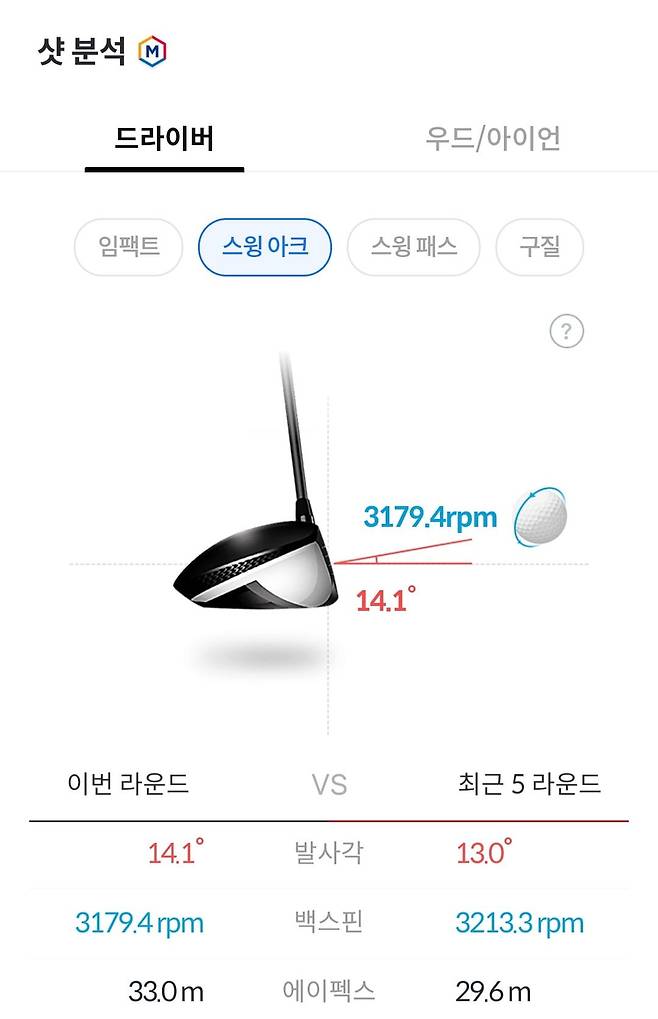Switch to the 드라이버 tab

click(x=164, y=138)
